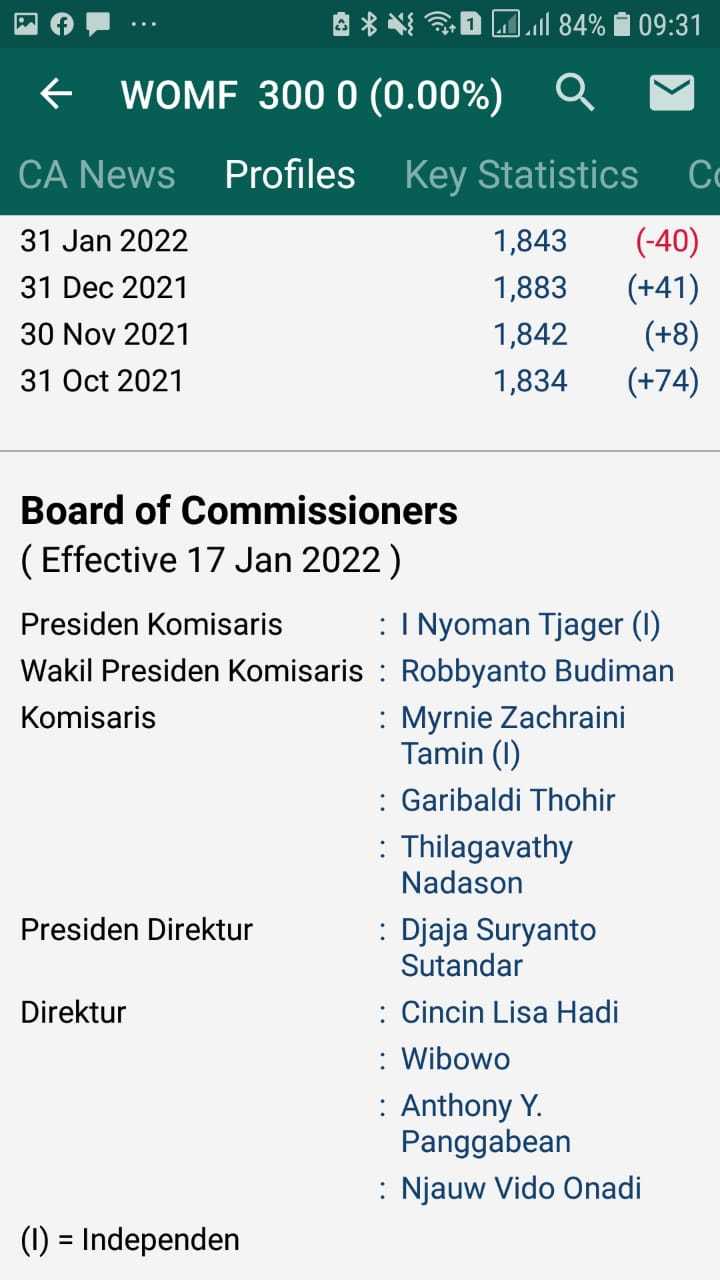Tap Garibaldi Thohir's name
The image size is (720, 1280).
[508, 800]
